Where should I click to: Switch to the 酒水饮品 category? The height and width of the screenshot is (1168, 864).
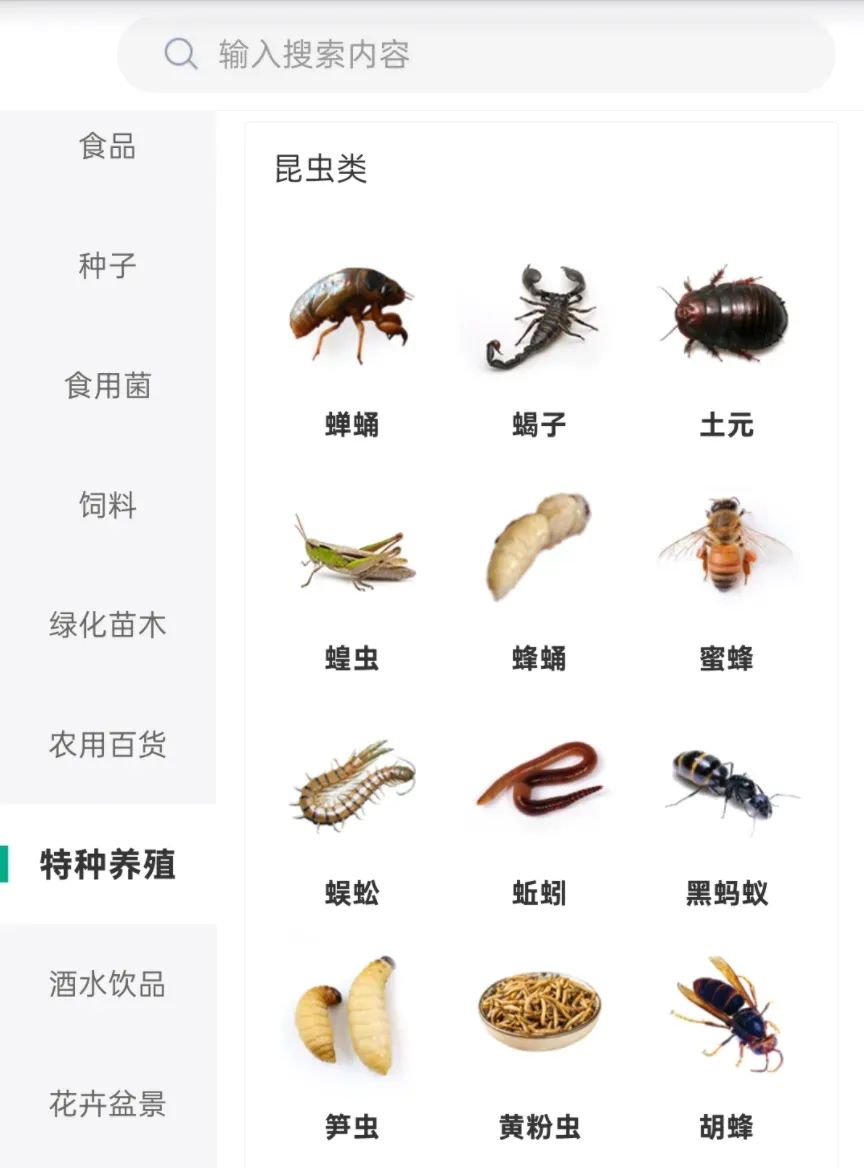(x=107, y=984)
